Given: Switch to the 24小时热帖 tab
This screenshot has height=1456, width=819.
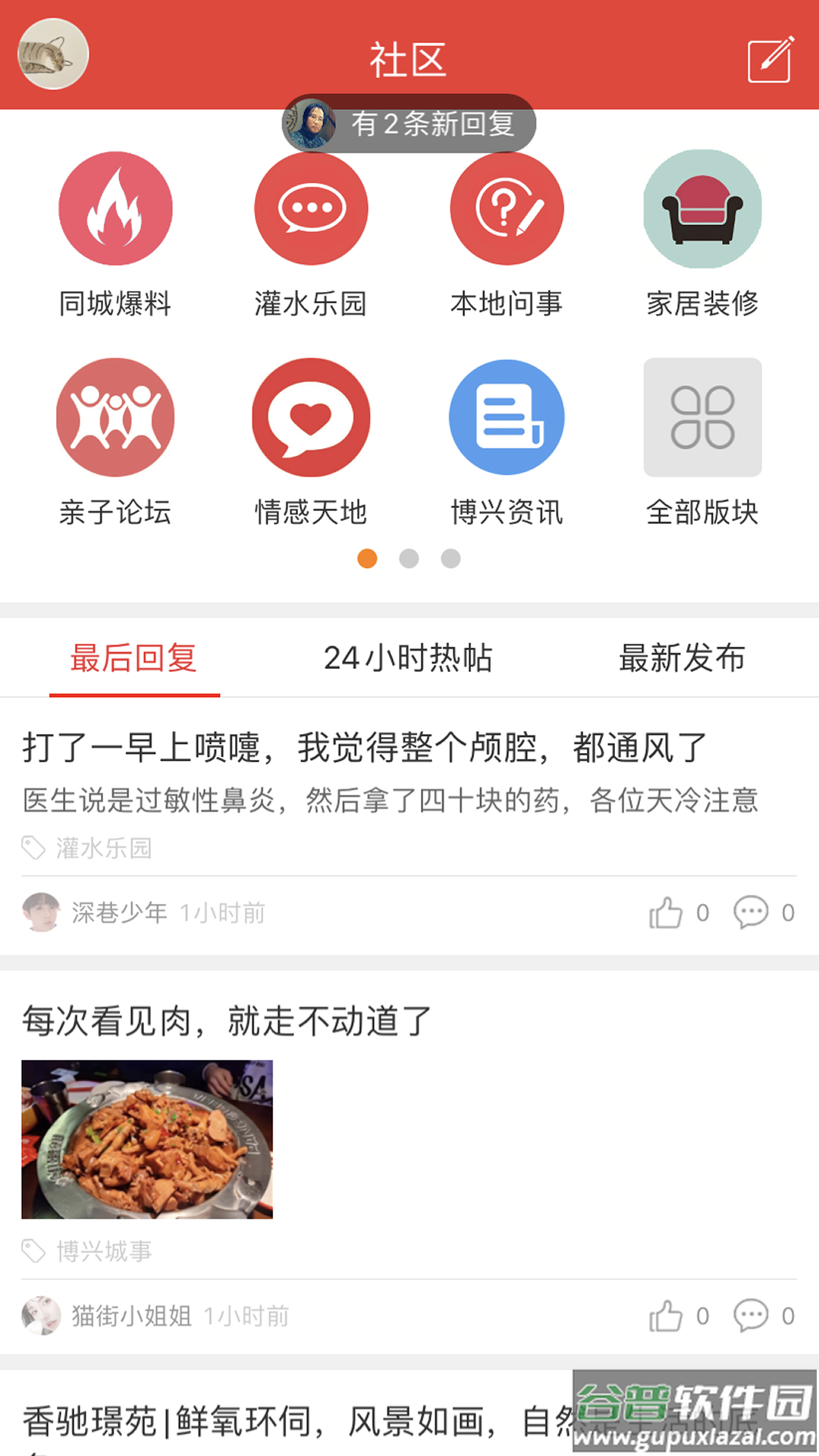Looking at the screenshot, I should pyautogui.click(x=409, y=658).
